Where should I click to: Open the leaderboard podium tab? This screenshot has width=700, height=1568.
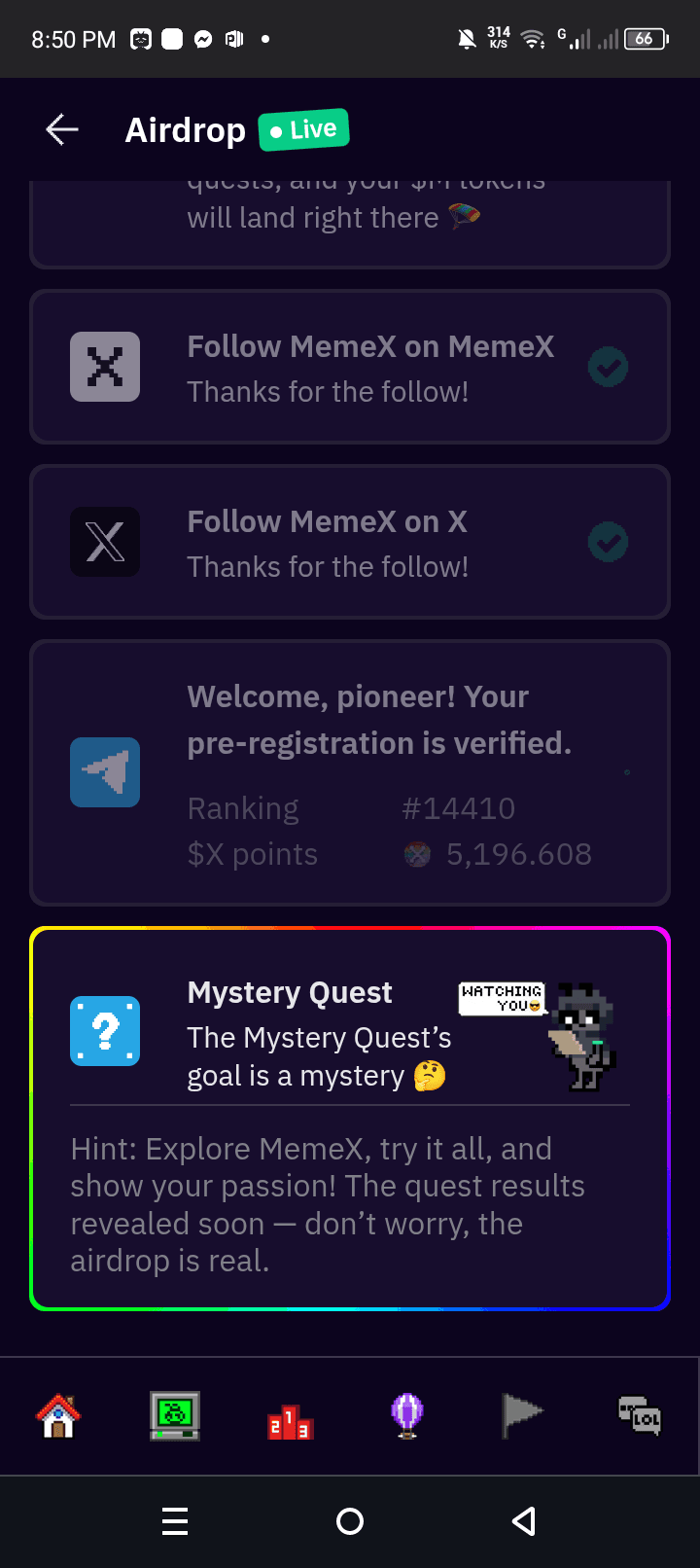click(291, 1418)
